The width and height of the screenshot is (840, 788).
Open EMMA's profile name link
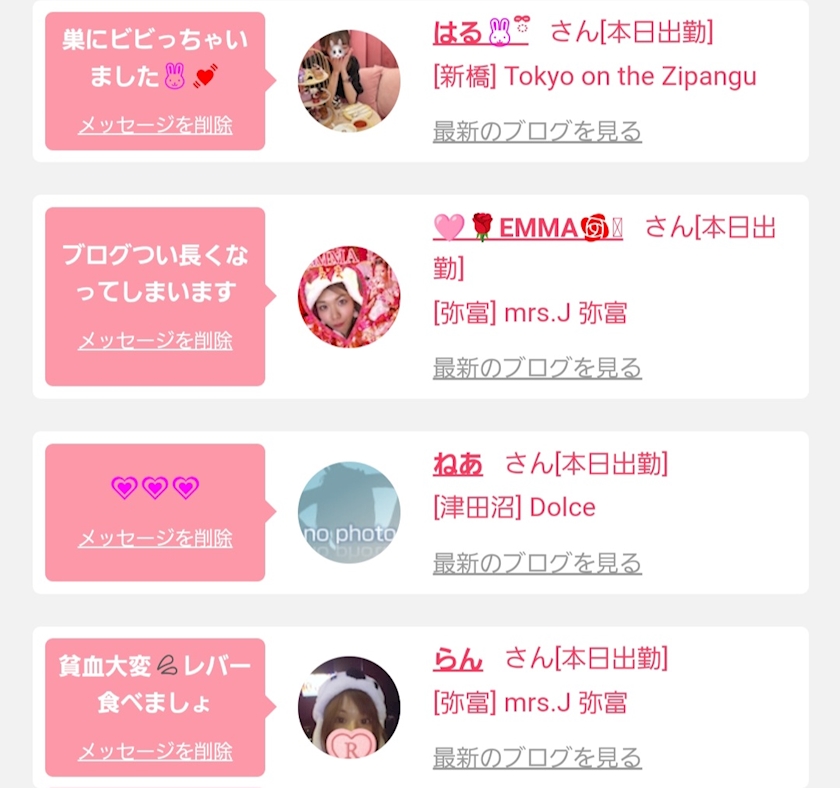click(528, 228)
